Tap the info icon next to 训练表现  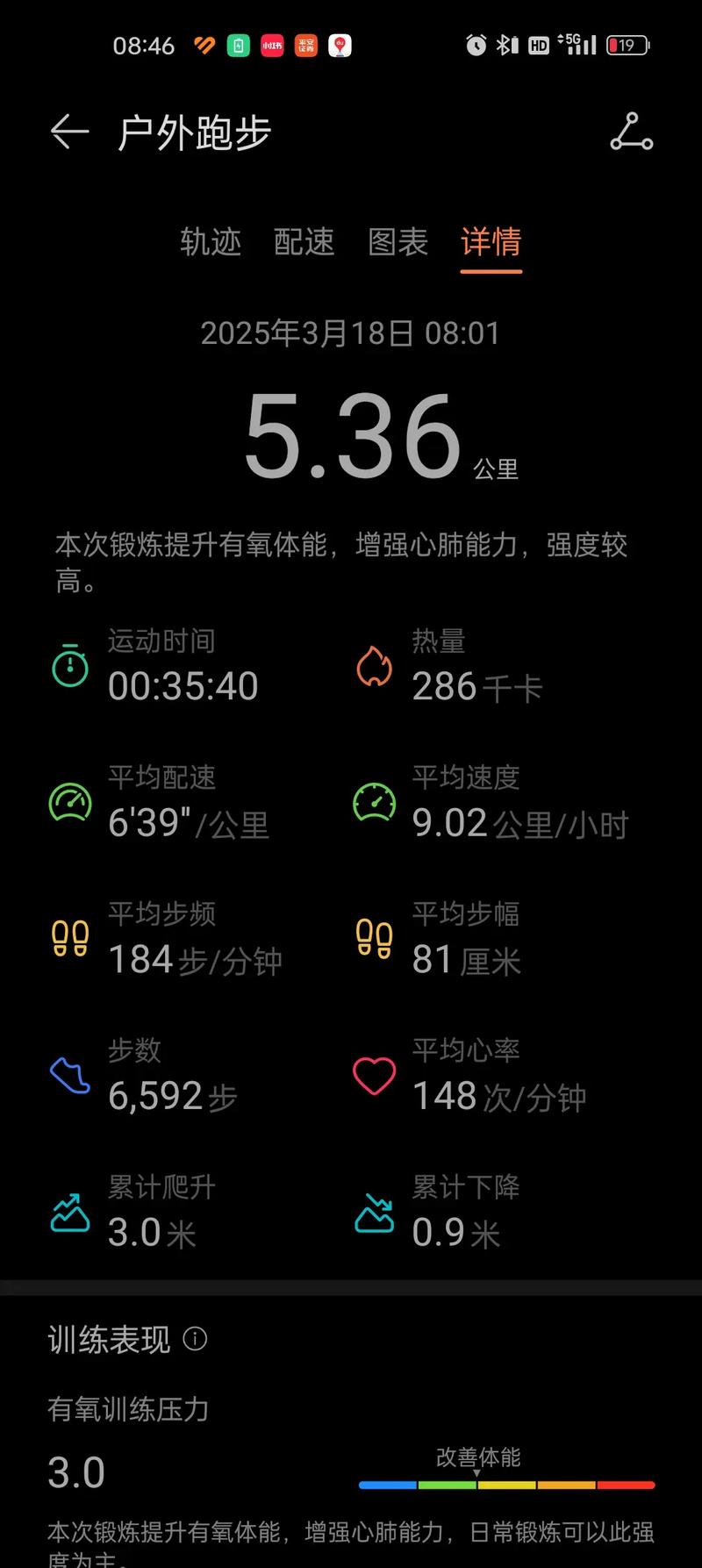pyautogui.click(x=195, y=1339)
